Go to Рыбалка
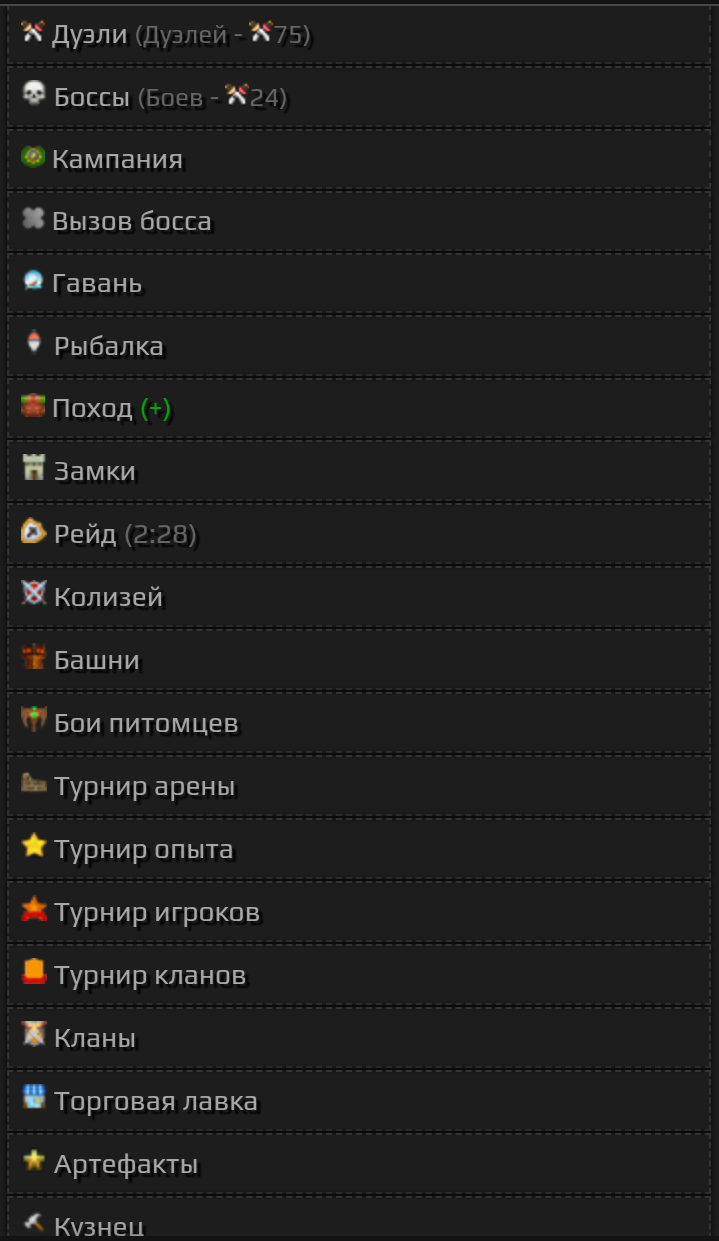 click(x=108, y=347)
